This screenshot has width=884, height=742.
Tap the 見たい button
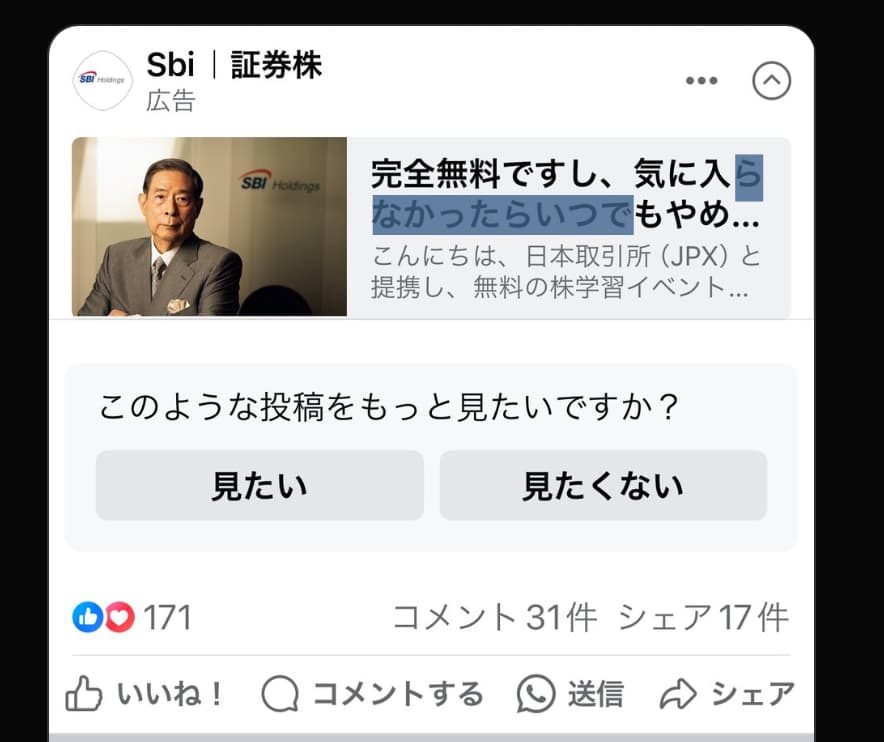tap(259, 486)
